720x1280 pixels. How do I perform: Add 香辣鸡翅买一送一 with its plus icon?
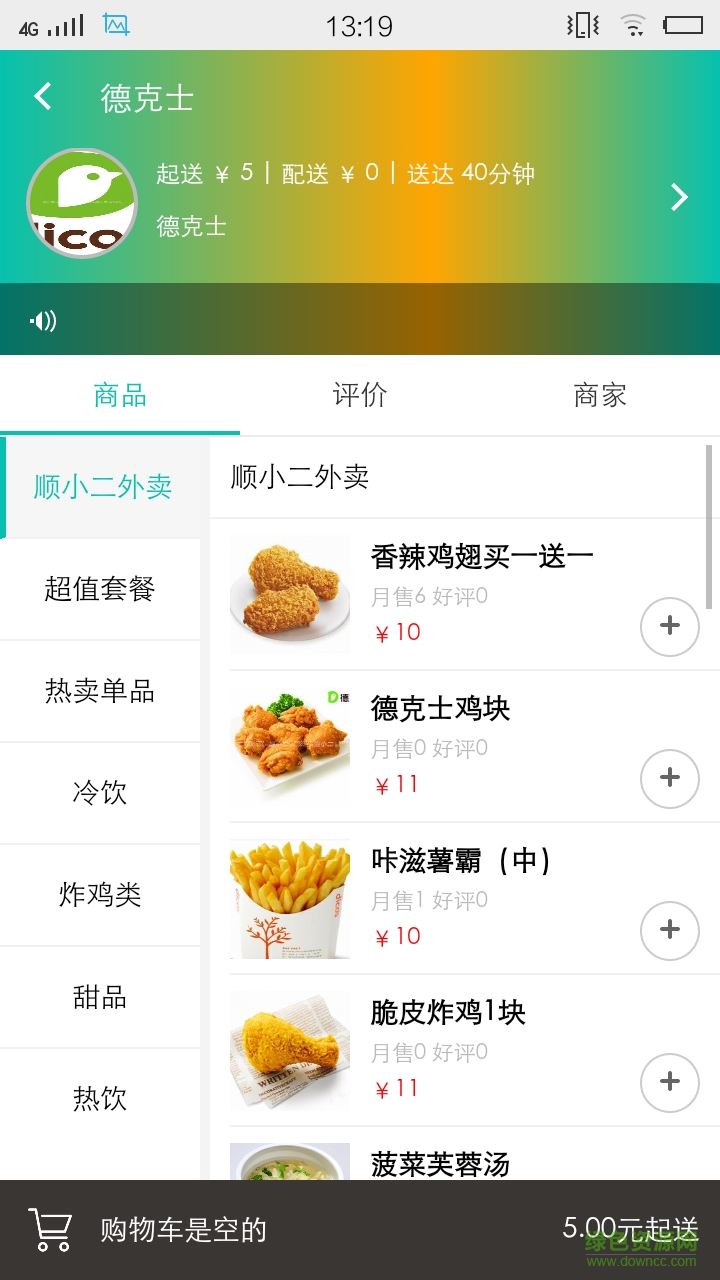pos(668,627)
